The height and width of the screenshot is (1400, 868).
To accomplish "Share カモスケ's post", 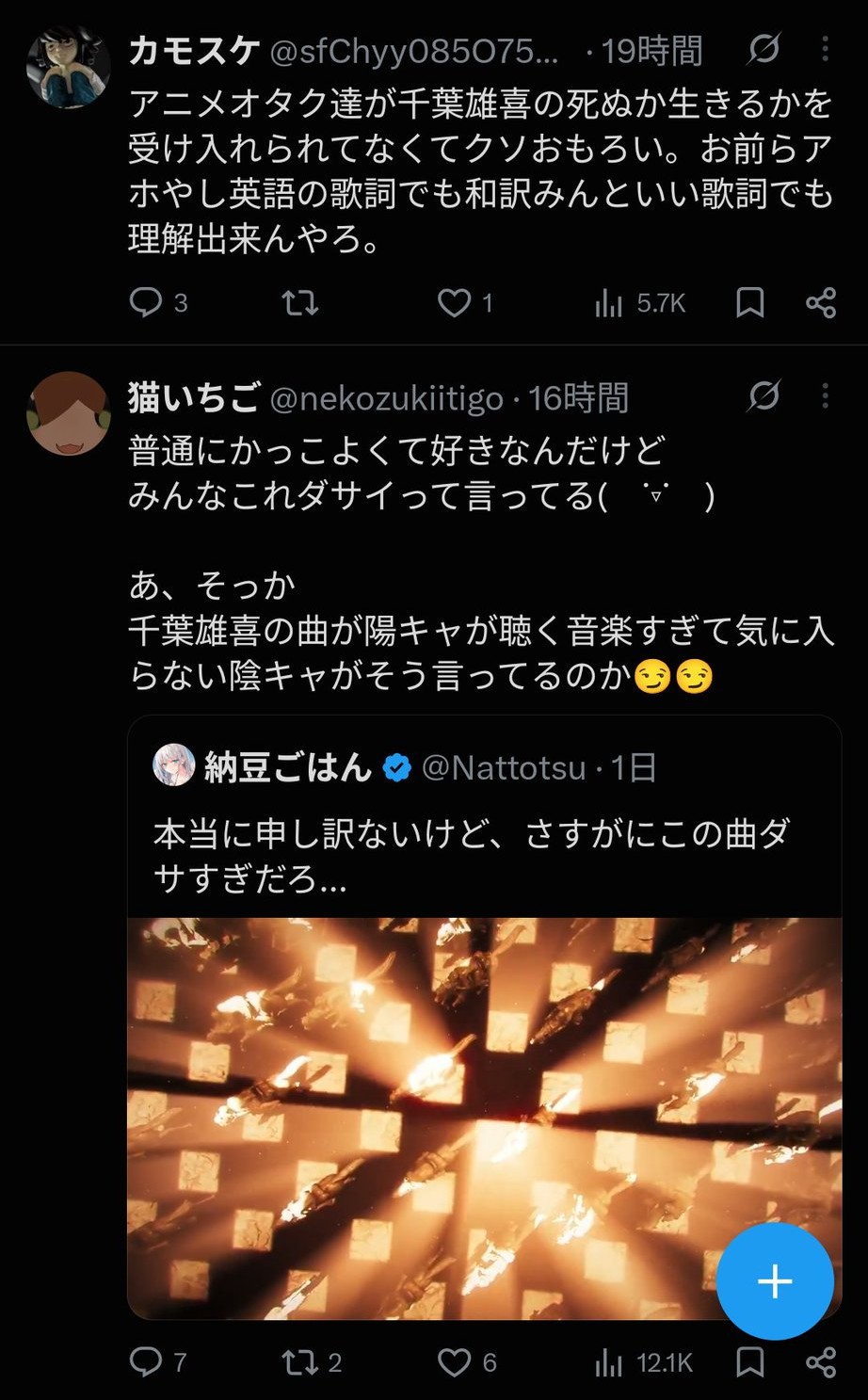I will (x=821, y=302).
